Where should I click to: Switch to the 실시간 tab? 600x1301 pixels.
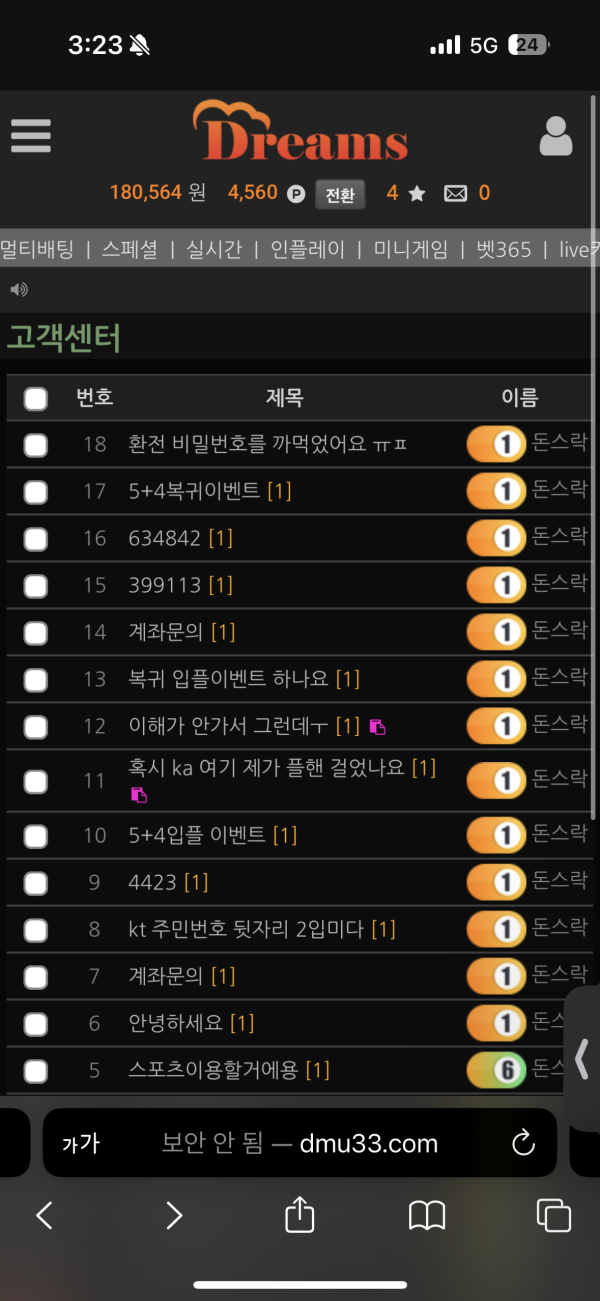coord(213,250)
